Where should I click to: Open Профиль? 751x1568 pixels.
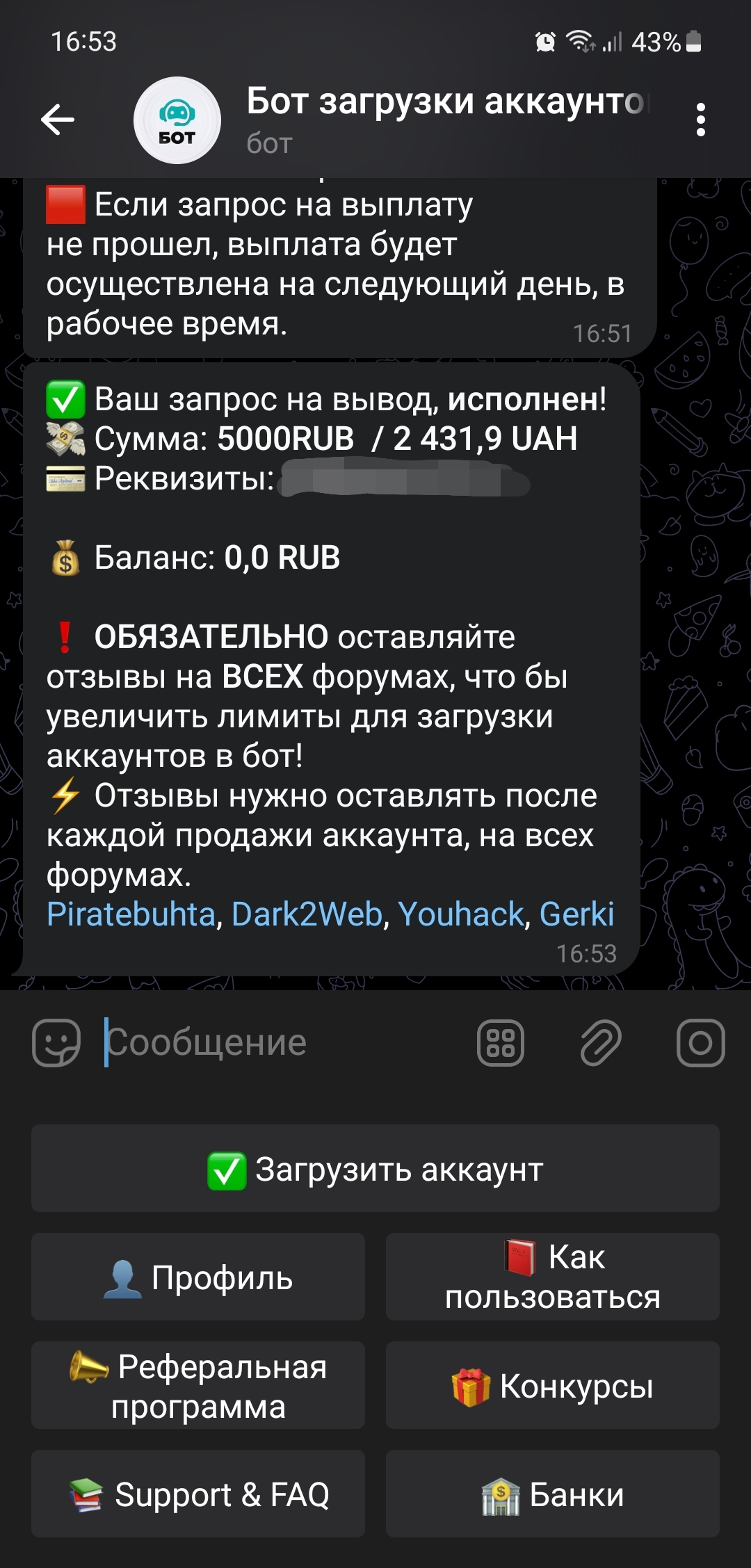198,1277
